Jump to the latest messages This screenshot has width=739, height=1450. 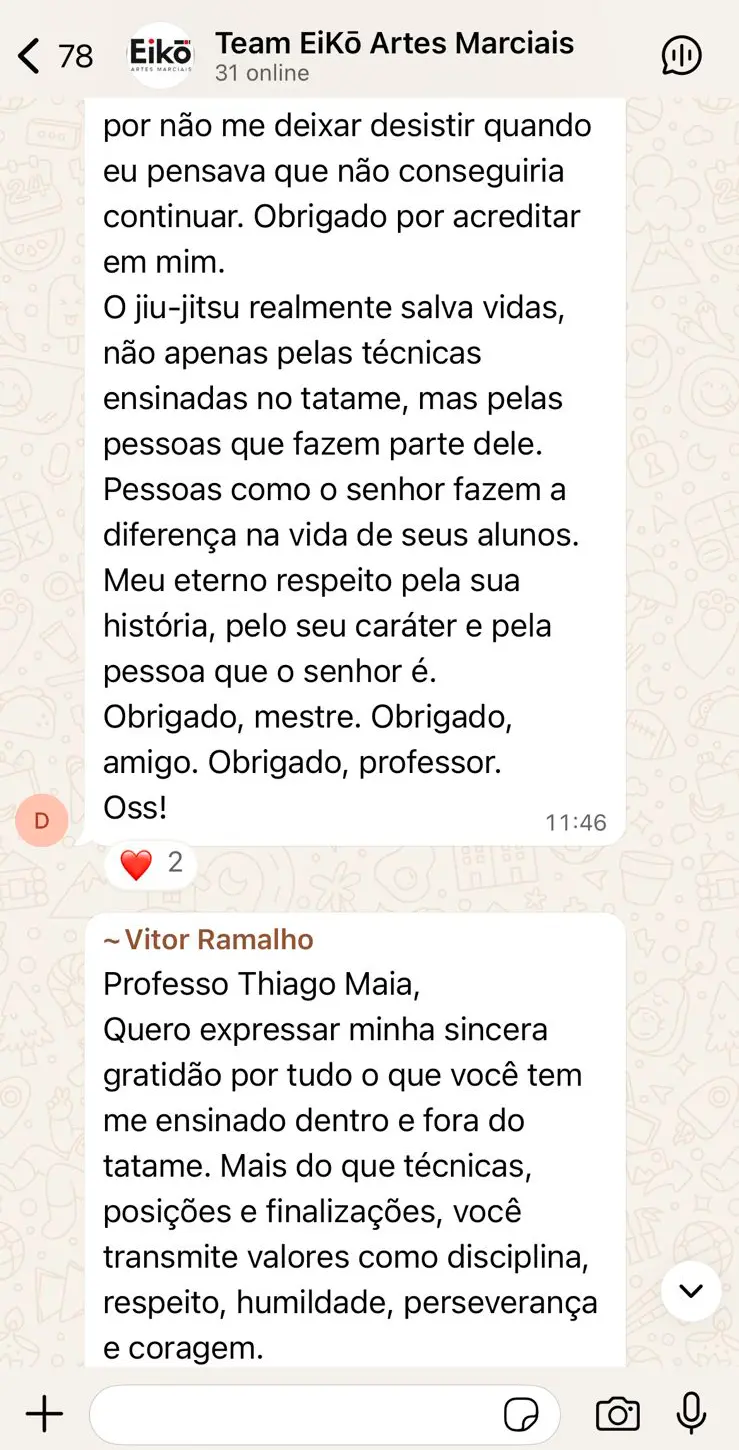click(691, 1291)
